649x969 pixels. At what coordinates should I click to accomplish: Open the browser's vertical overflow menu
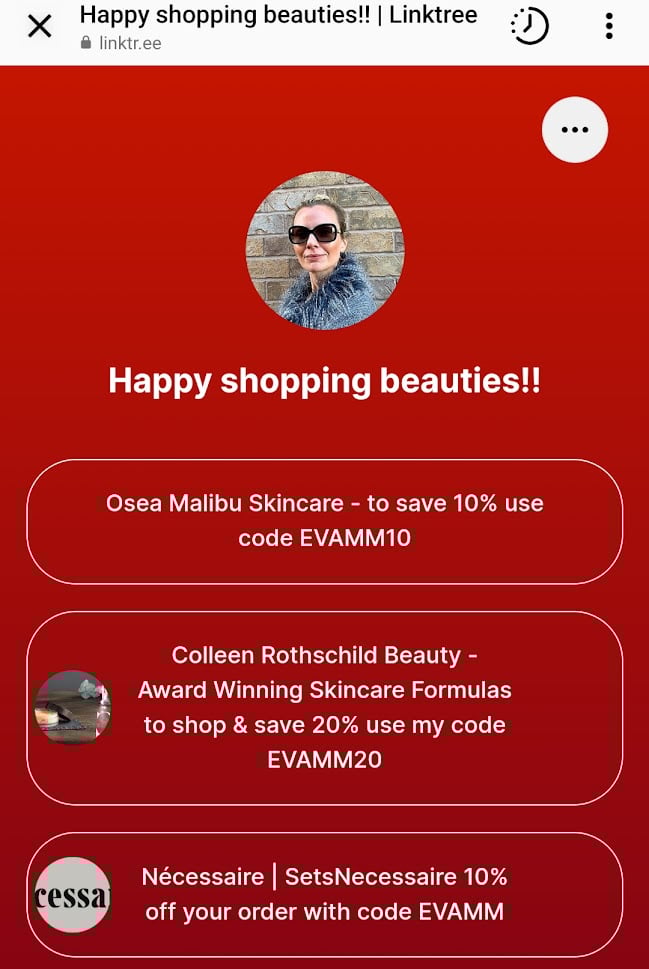click(608, 27)
